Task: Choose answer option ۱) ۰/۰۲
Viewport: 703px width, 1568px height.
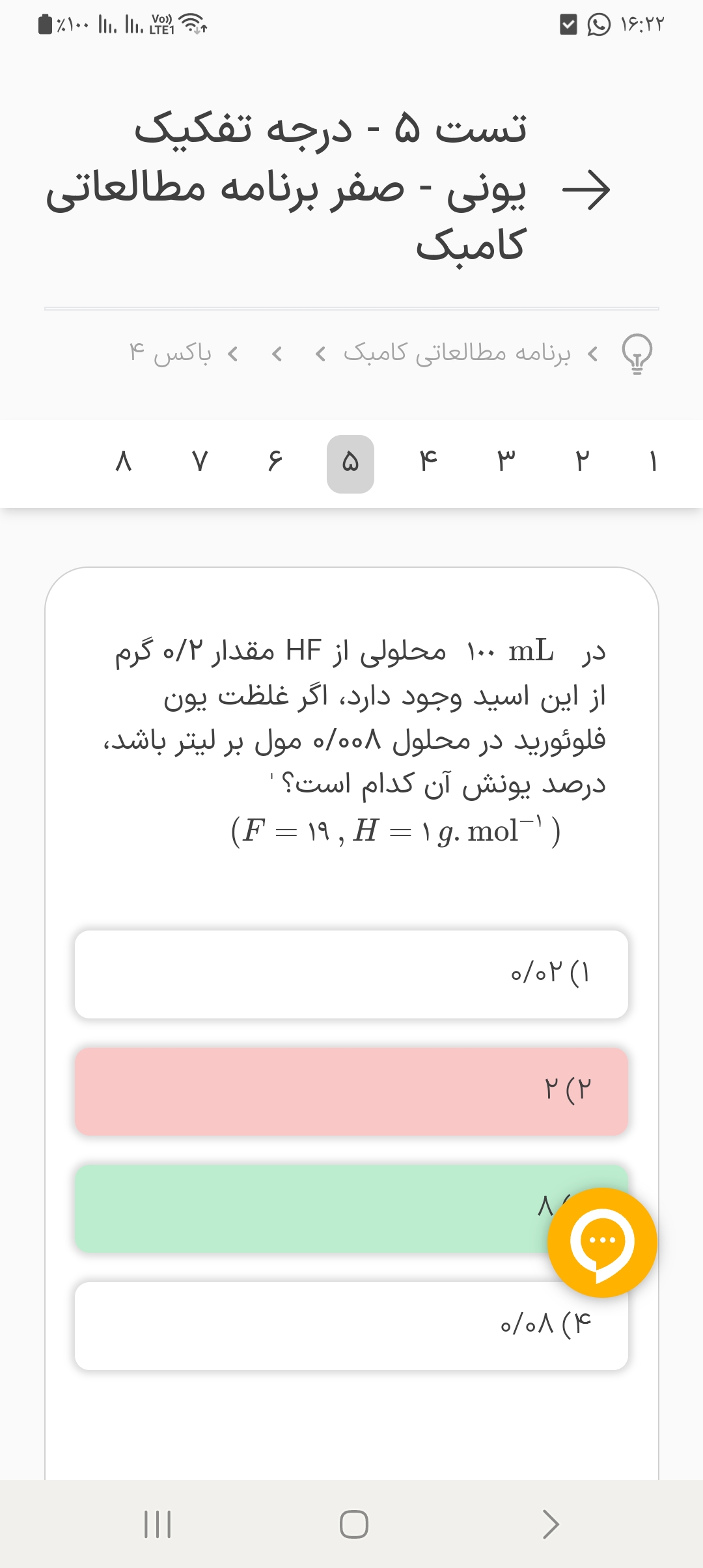Action: [351, 974]
